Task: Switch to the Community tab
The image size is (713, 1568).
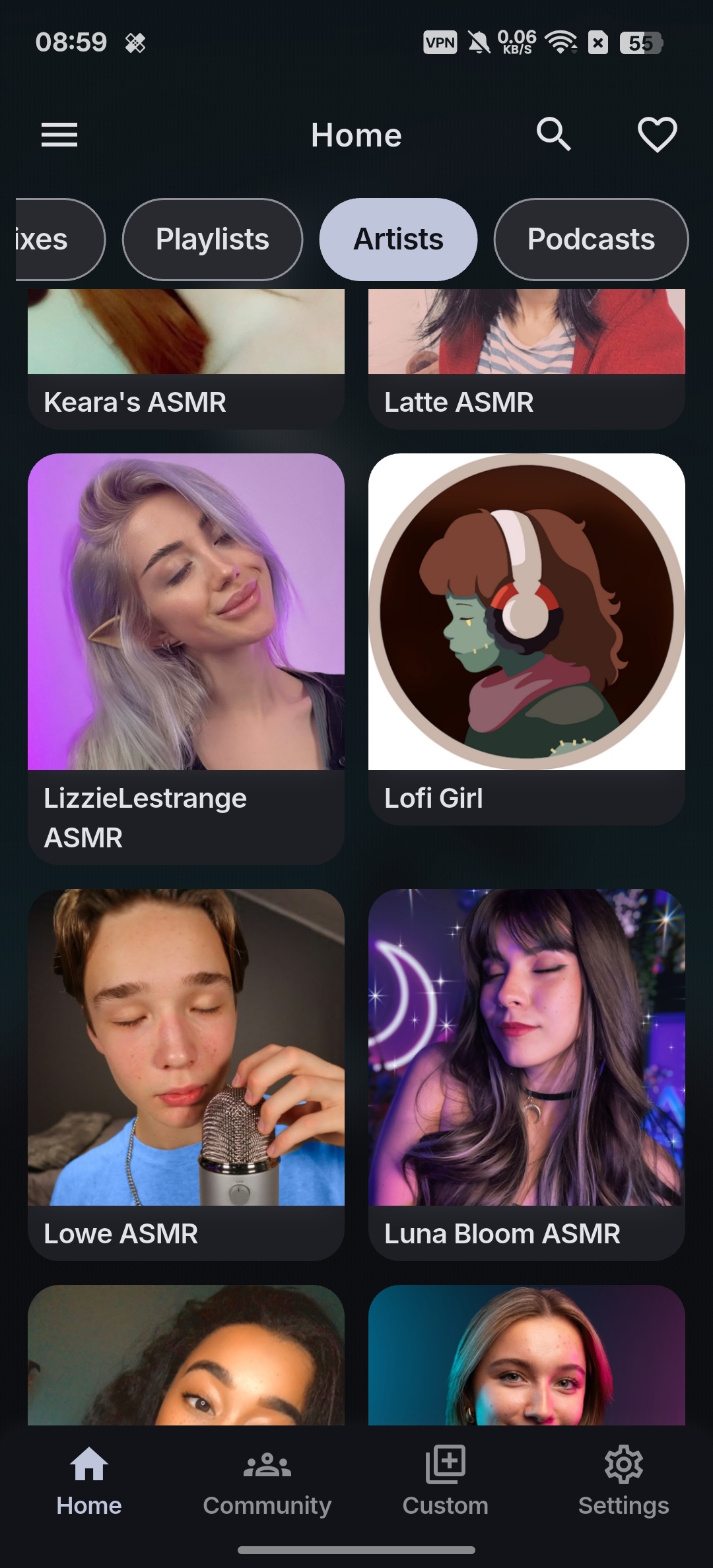Action: [x=267, y=1482]
